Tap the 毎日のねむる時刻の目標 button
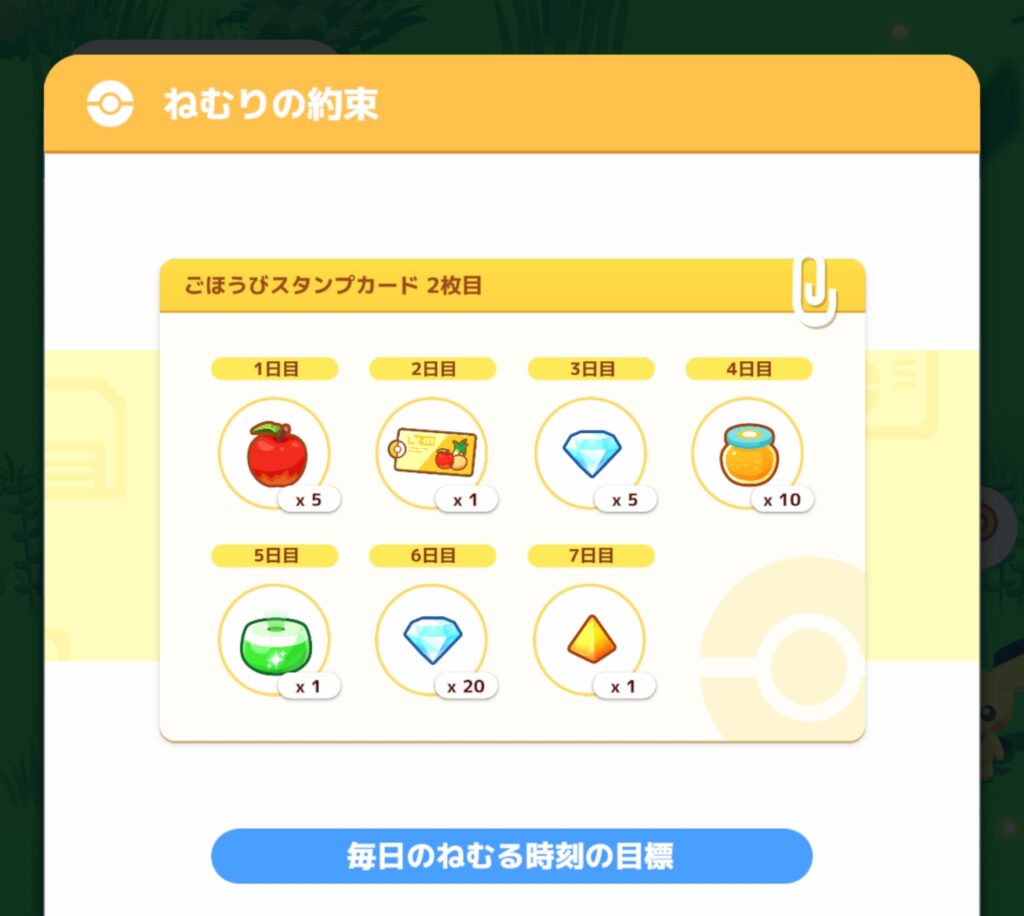Image resolution: width=1024 pixels, height=916 pixels. [x=511, y=856]
